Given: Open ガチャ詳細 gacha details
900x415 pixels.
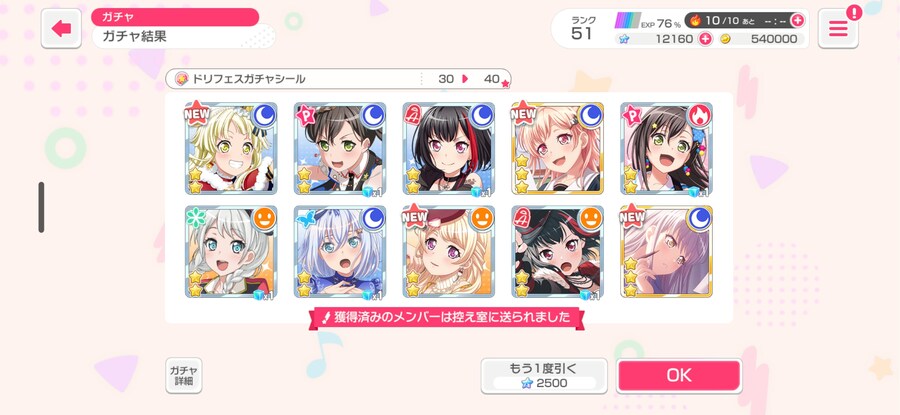Looking at the screenshot, I should pyautogui.click(x=183, y=375).
